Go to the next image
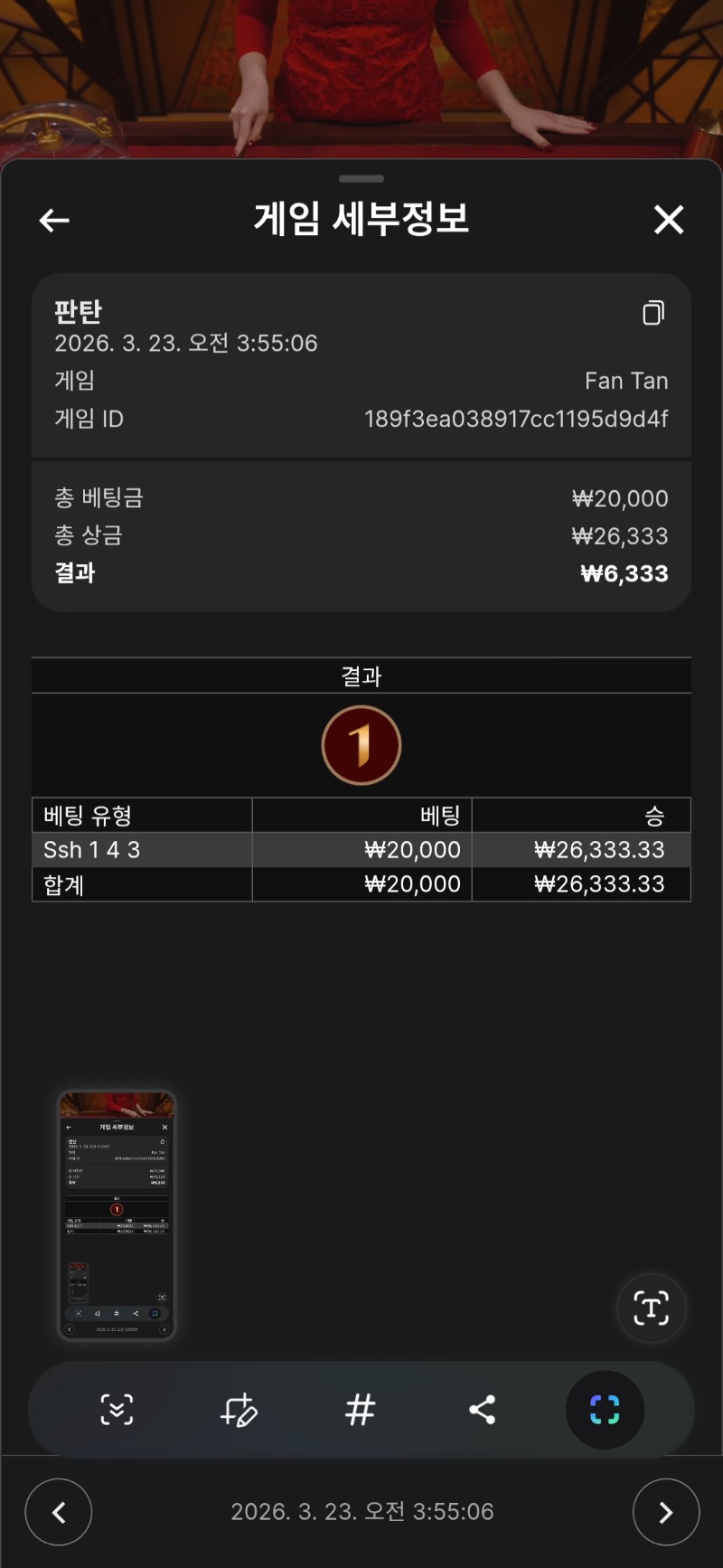Image resolution: width=723 pixels, height=1568 pixels. pos(666,1512)
